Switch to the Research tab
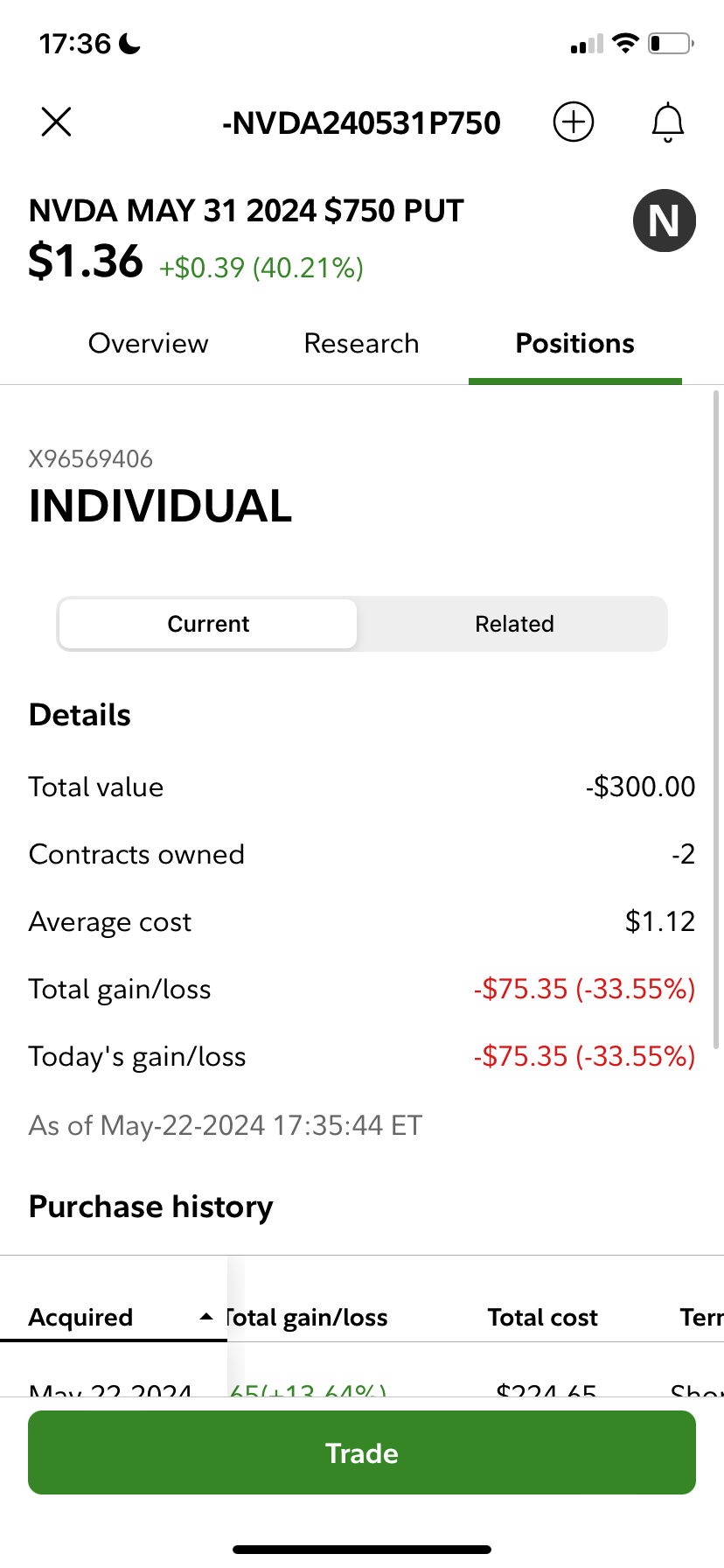Screen dimensions: 724x1568 pos(361,343)
